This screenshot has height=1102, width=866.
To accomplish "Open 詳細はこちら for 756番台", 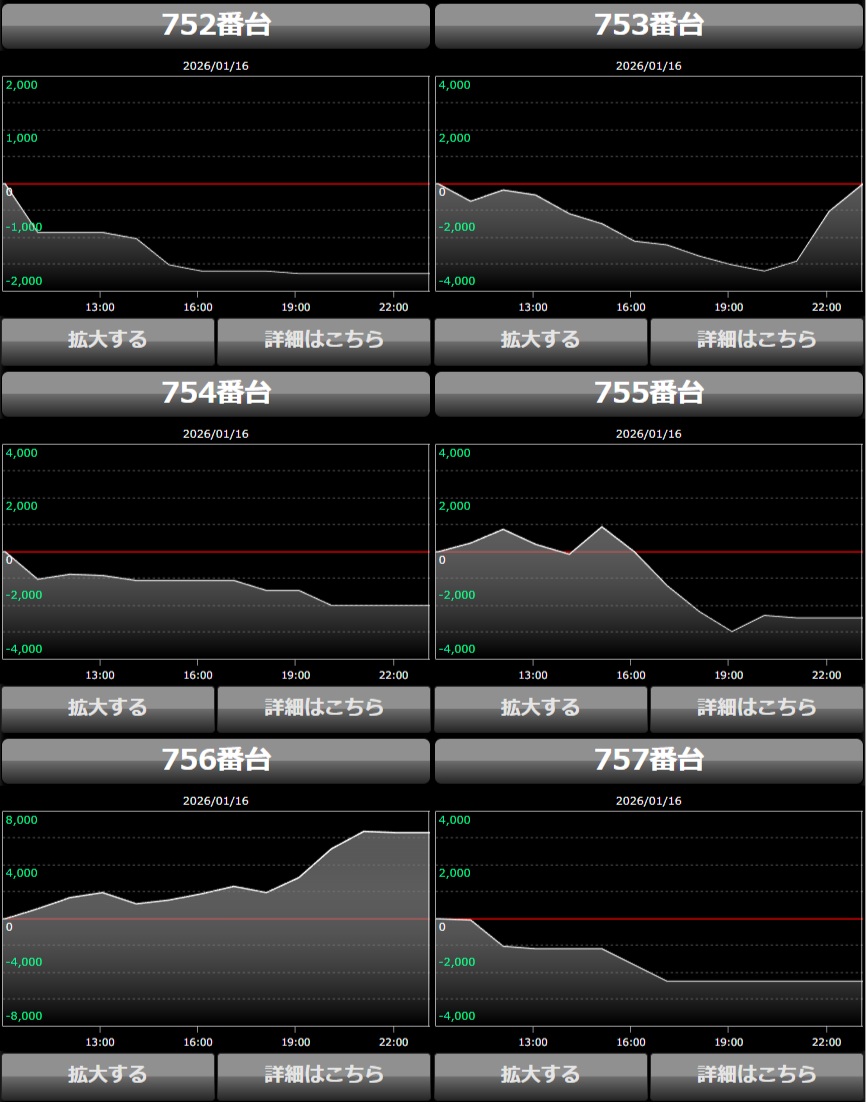I will click(x=324, y=1076).
